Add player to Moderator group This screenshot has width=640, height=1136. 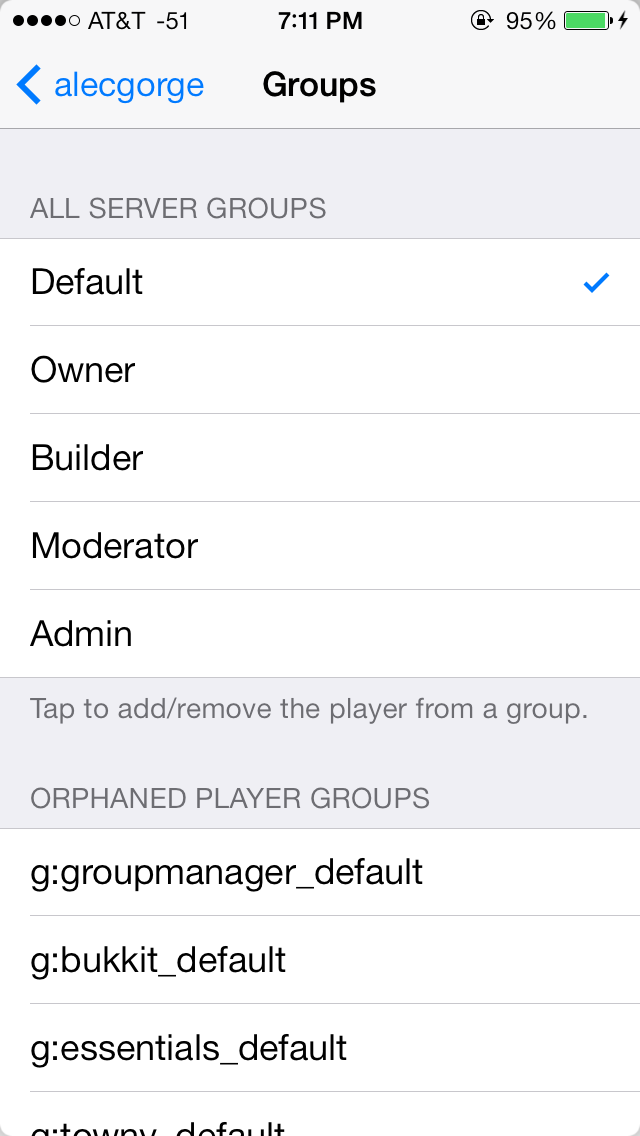click(320, 546)
